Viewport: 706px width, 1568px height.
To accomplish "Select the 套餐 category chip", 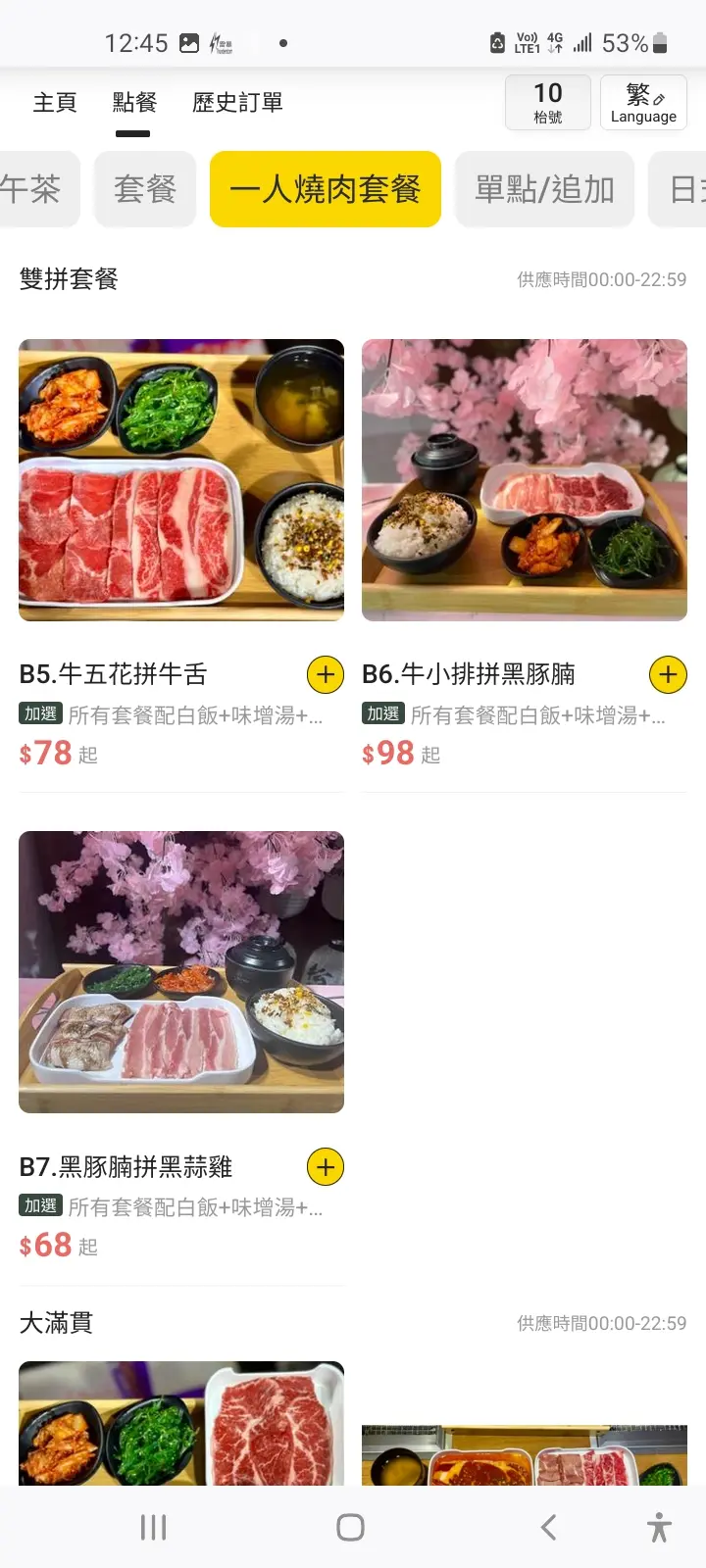I will click(x=145, y=189).
